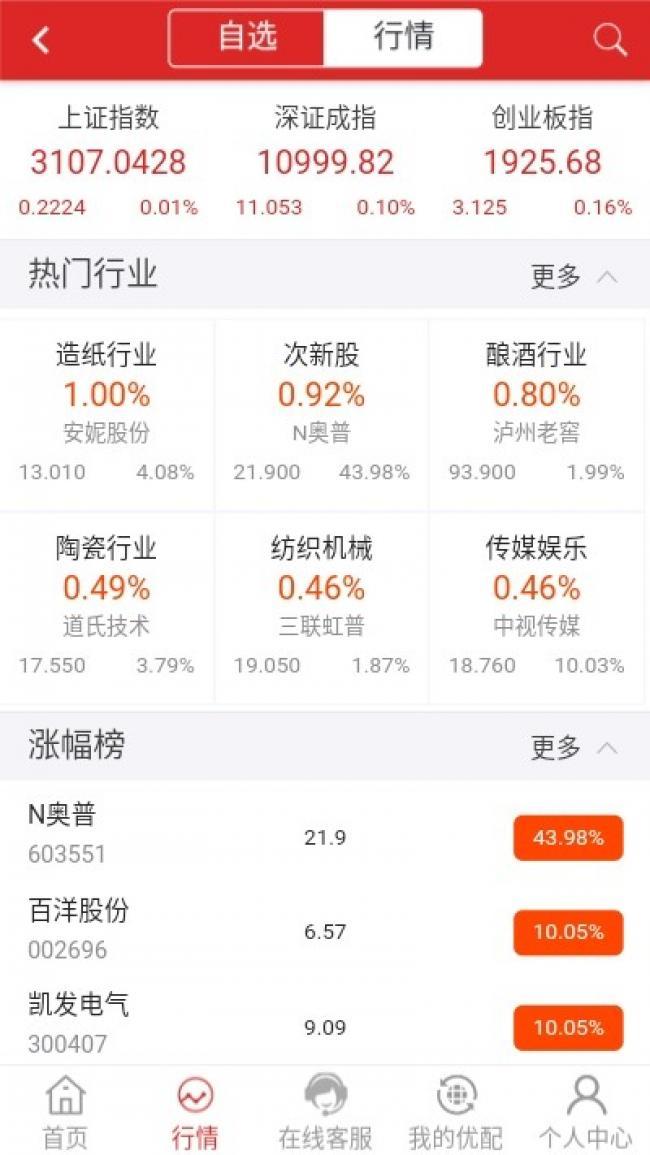Go back using the top-left arrow

click(x=41, y=40)
